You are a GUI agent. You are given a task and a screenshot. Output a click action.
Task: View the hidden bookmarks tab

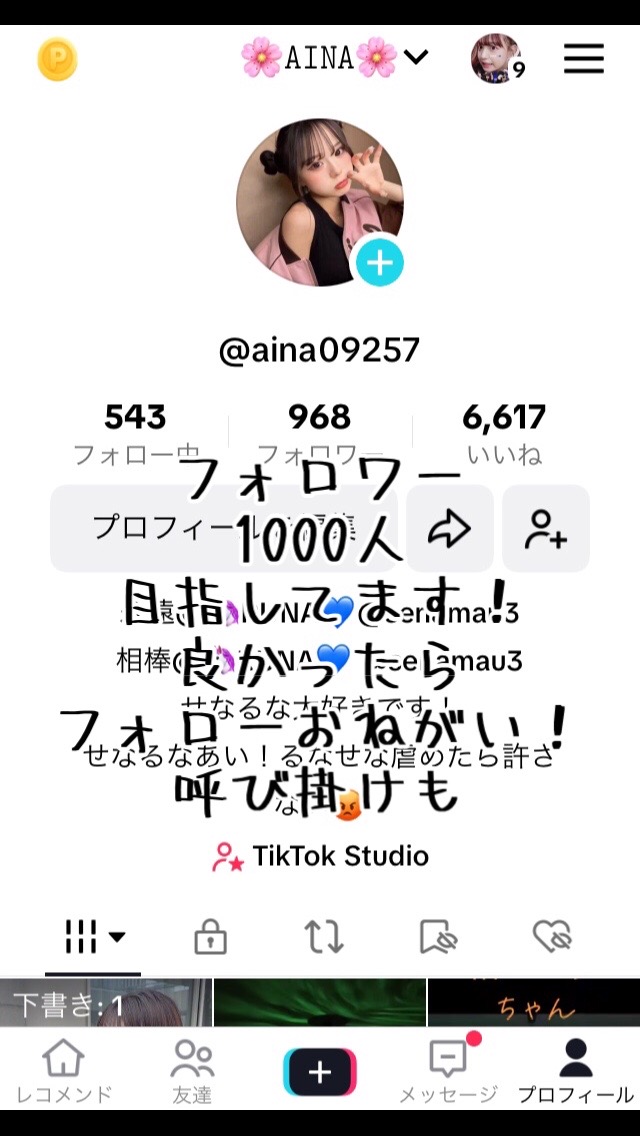(x=438, y=937)
